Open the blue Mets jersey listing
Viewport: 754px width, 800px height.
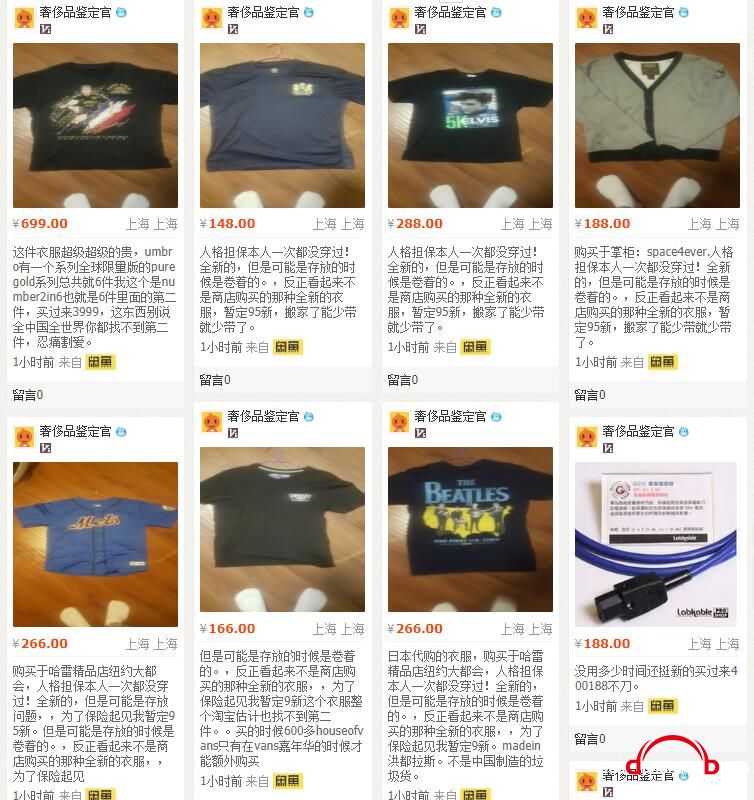(95, 544)
